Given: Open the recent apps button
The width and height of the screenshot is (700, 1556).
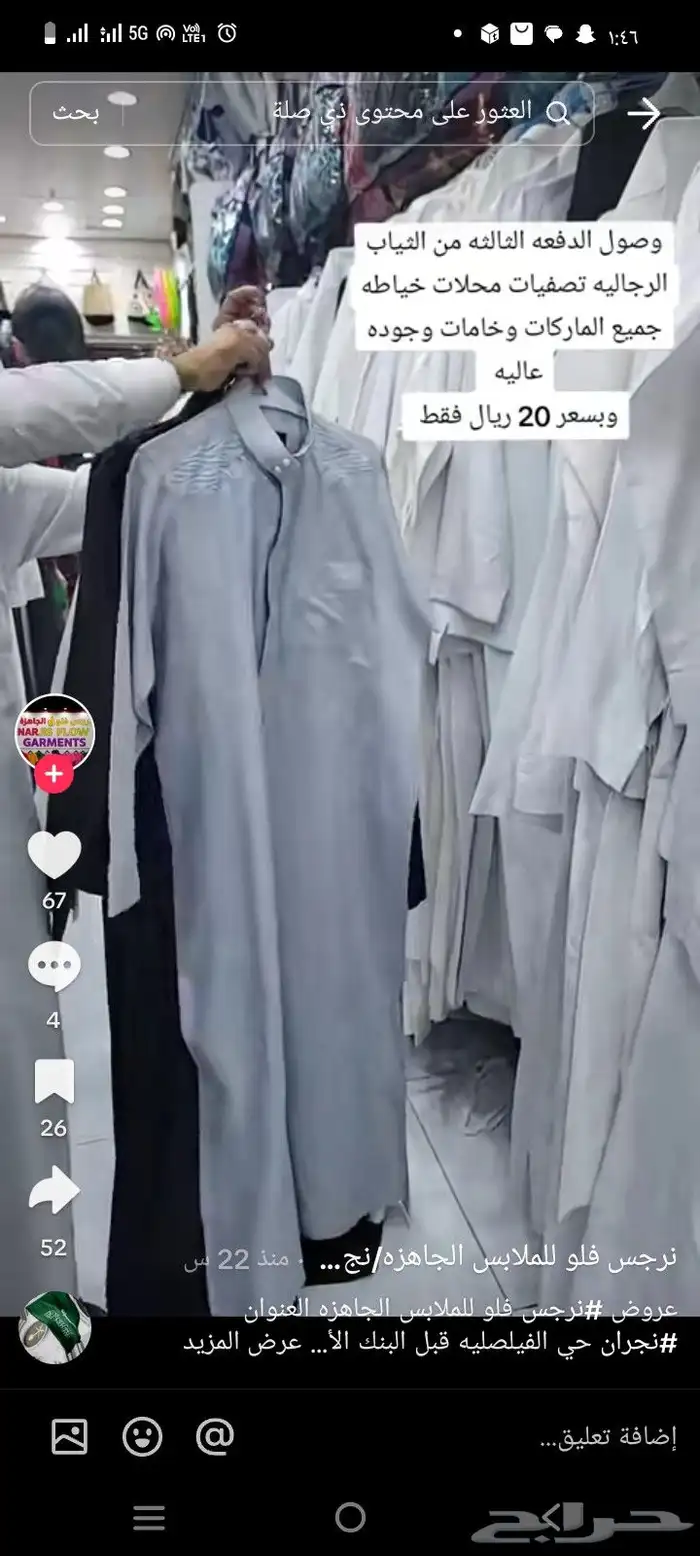Looking at the screenshot, I should pyautogui.click(x=149, y=1518).
